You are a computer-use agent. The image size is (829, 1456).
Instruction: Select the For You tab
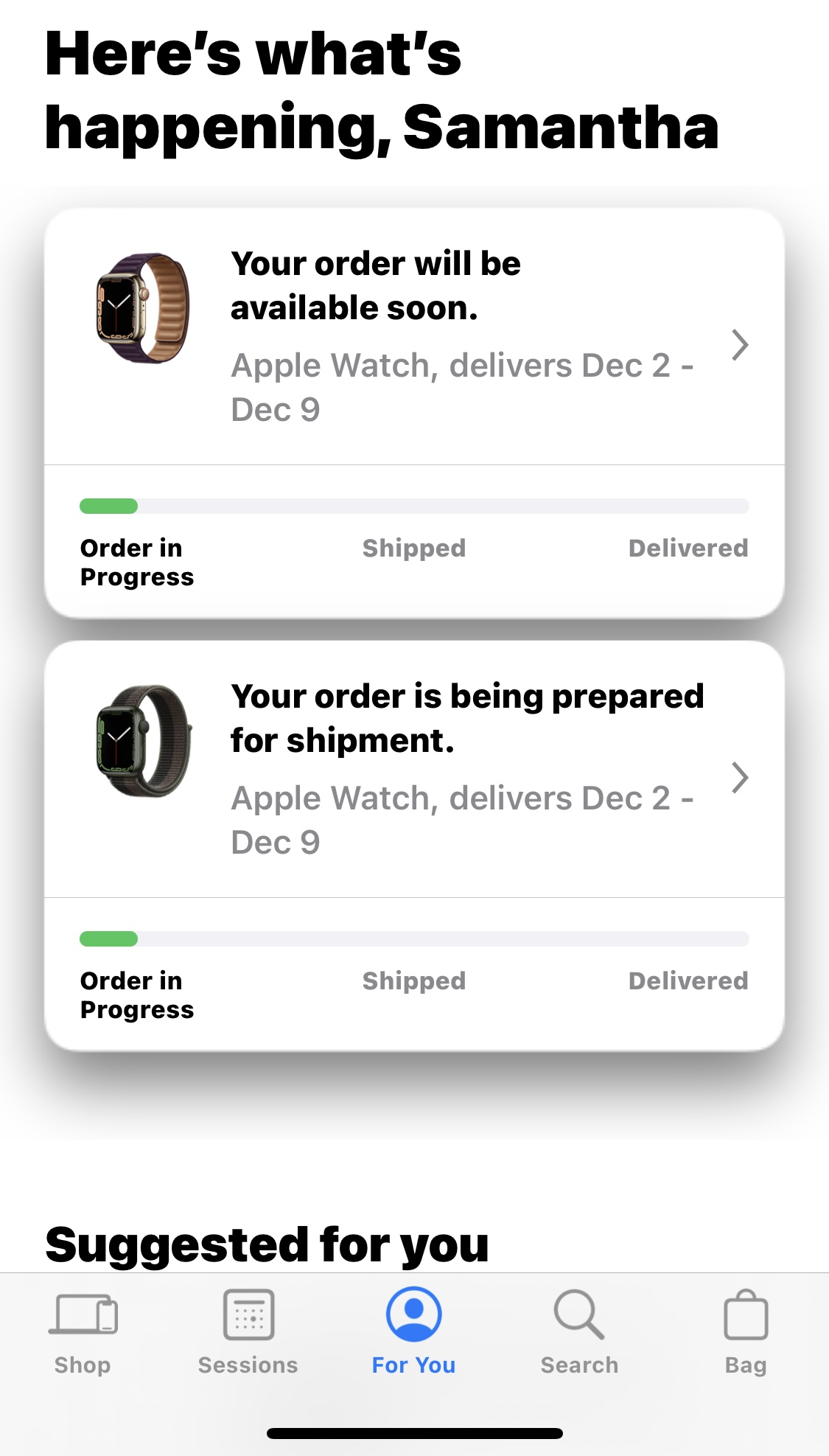(x=413, y=1331)
